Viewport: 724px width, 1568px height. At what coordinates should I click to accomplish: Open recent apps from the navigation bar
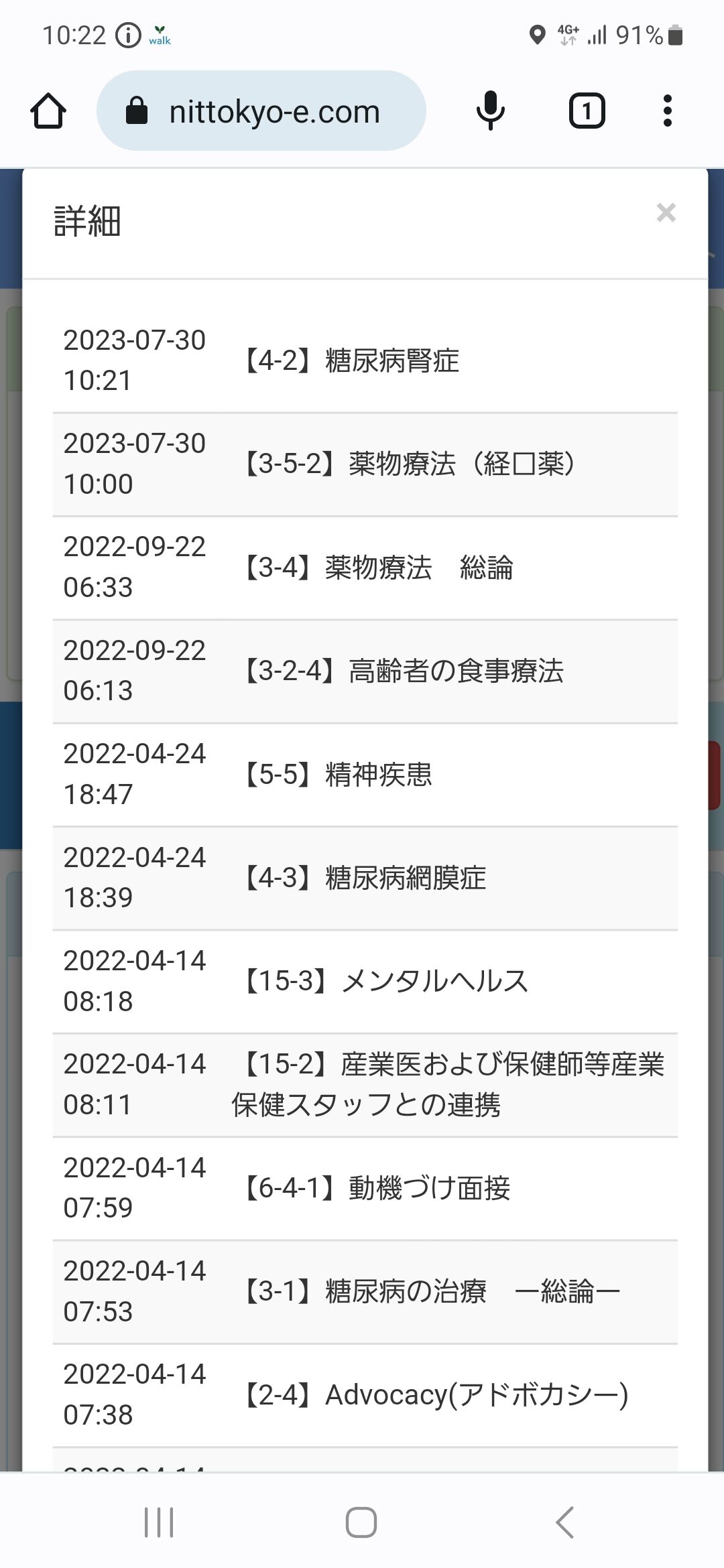tap(159, 1522)
